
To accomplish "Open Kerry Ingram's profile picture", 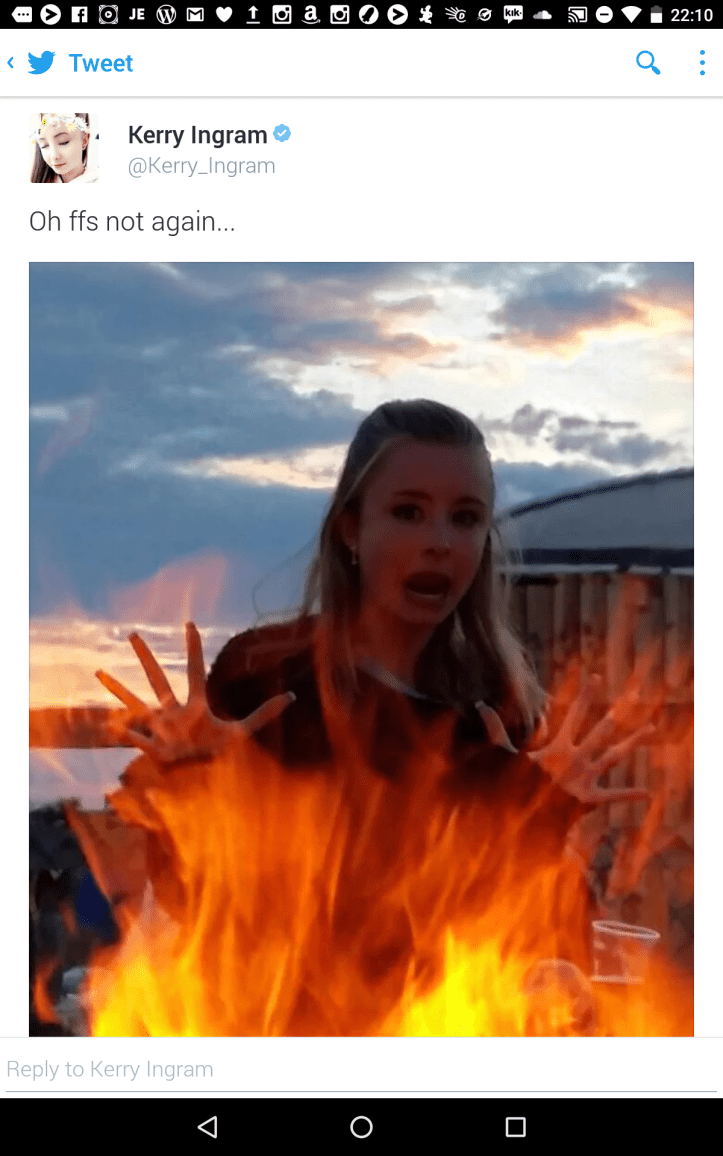I will click(64, 148).
